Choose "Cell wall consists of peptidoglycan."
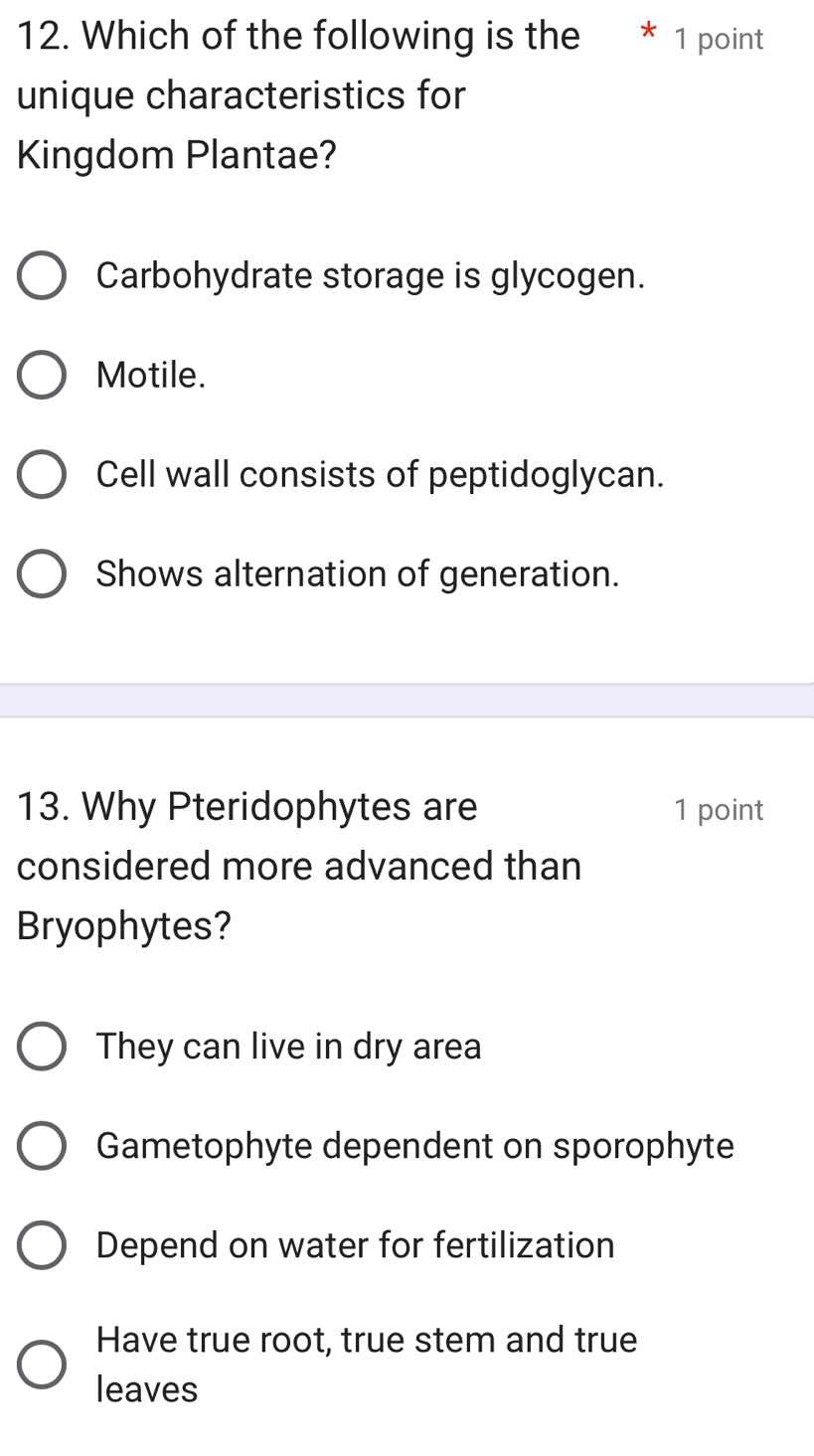Screen dimensions: 814x1456 [x=41, y=474]
